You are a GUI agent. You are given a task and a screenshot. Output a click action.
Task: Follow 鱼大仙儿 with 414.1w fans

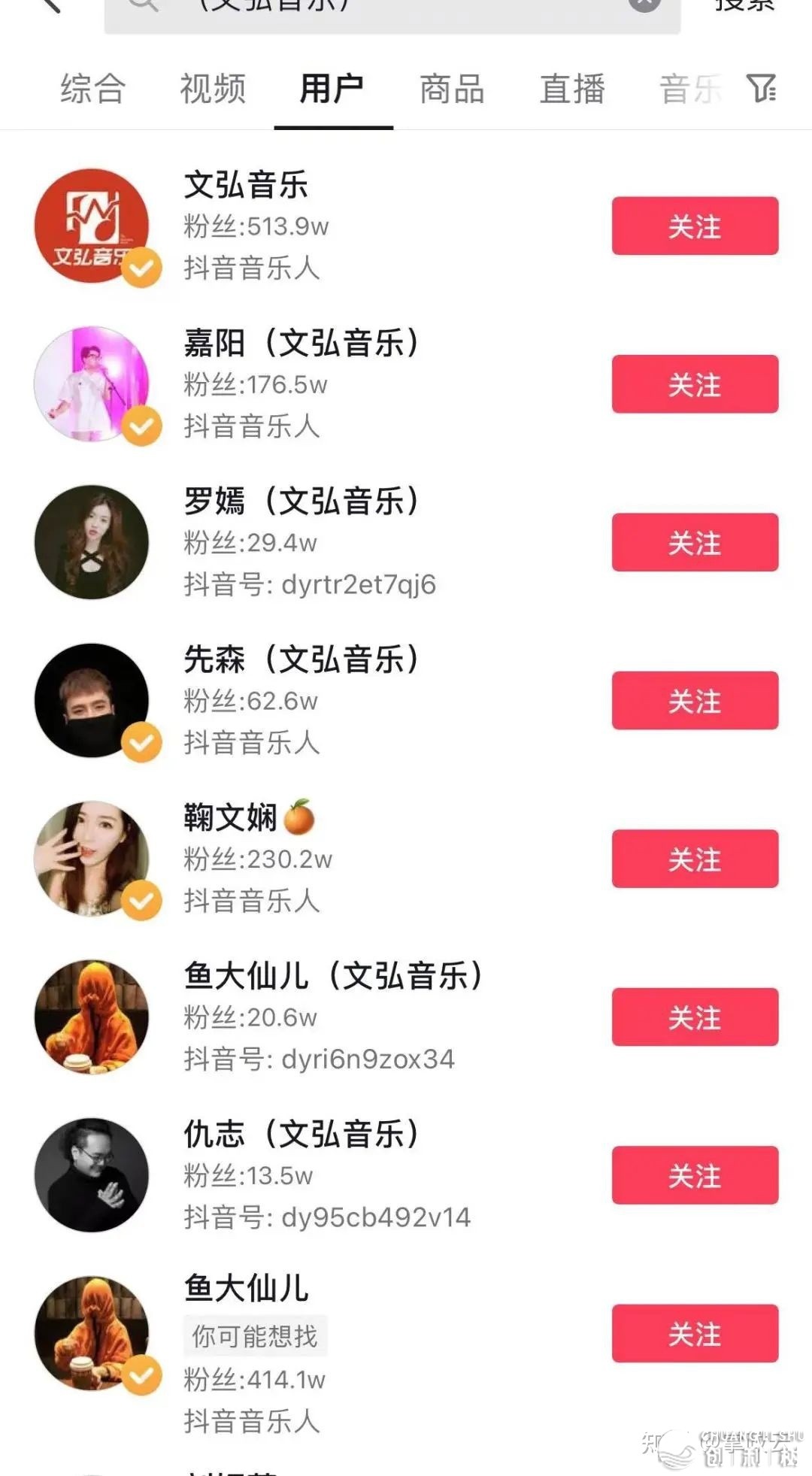tap(694, 1334)
